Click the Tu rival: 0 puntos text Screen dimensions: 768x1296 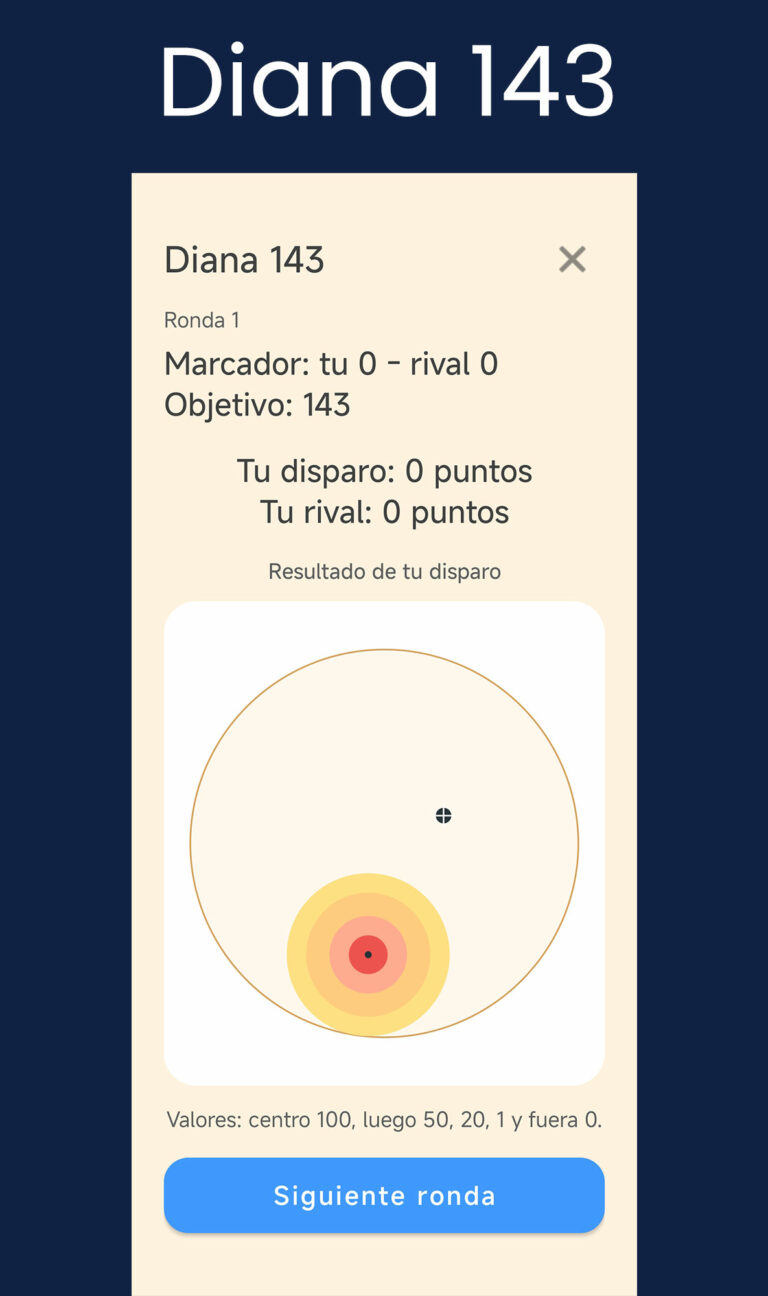pyautogui.click(x=384, y=511)
